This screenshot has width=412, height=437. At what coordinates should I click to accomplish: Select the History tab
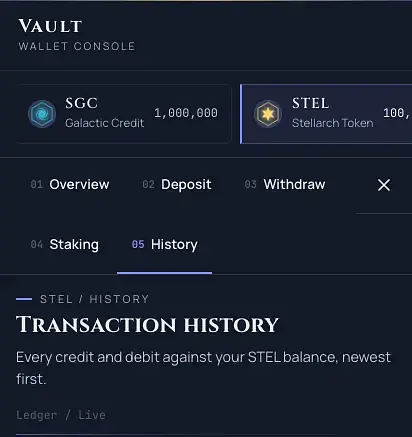tap(165, 244)
